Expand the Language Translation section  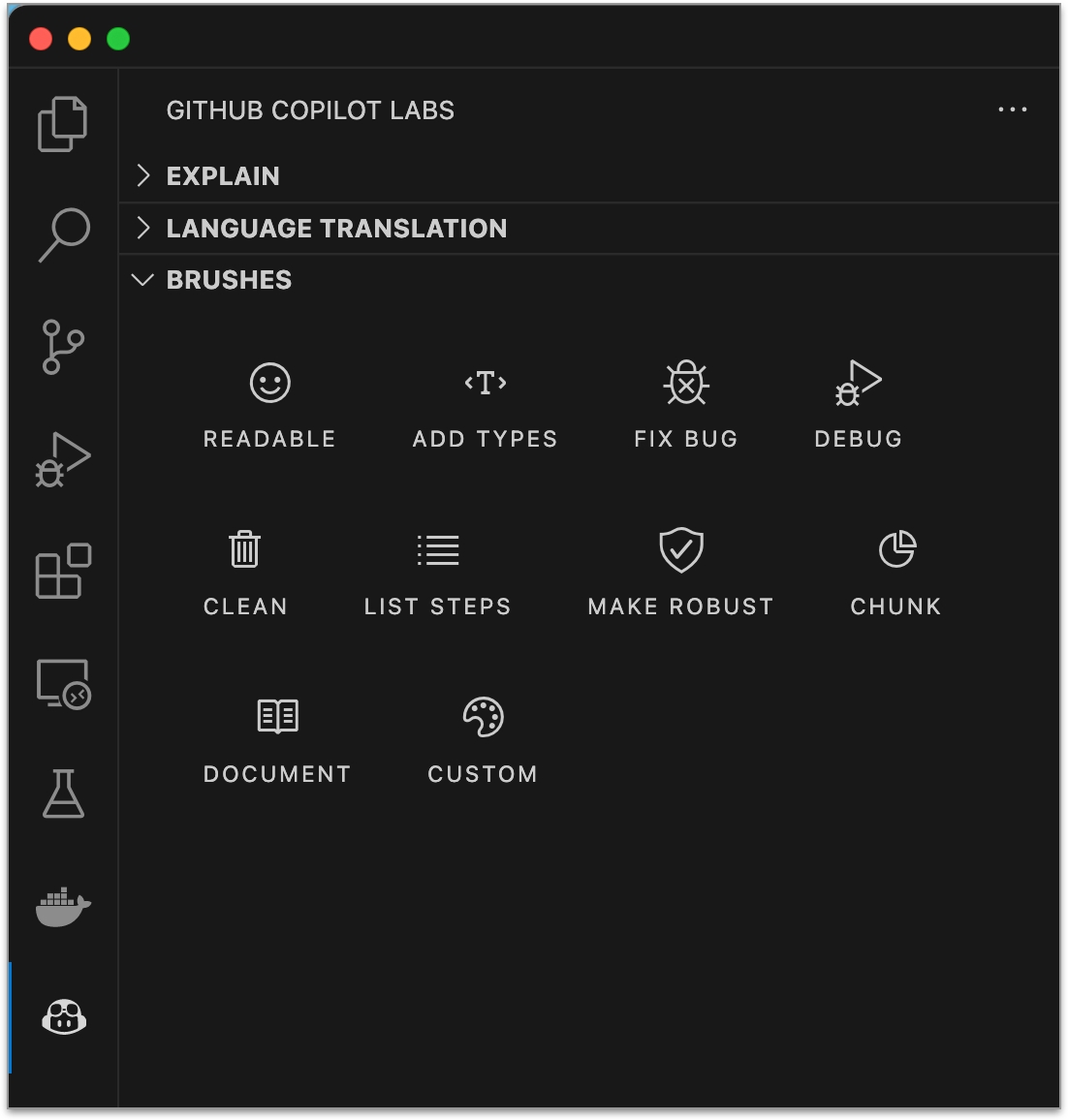335,228
